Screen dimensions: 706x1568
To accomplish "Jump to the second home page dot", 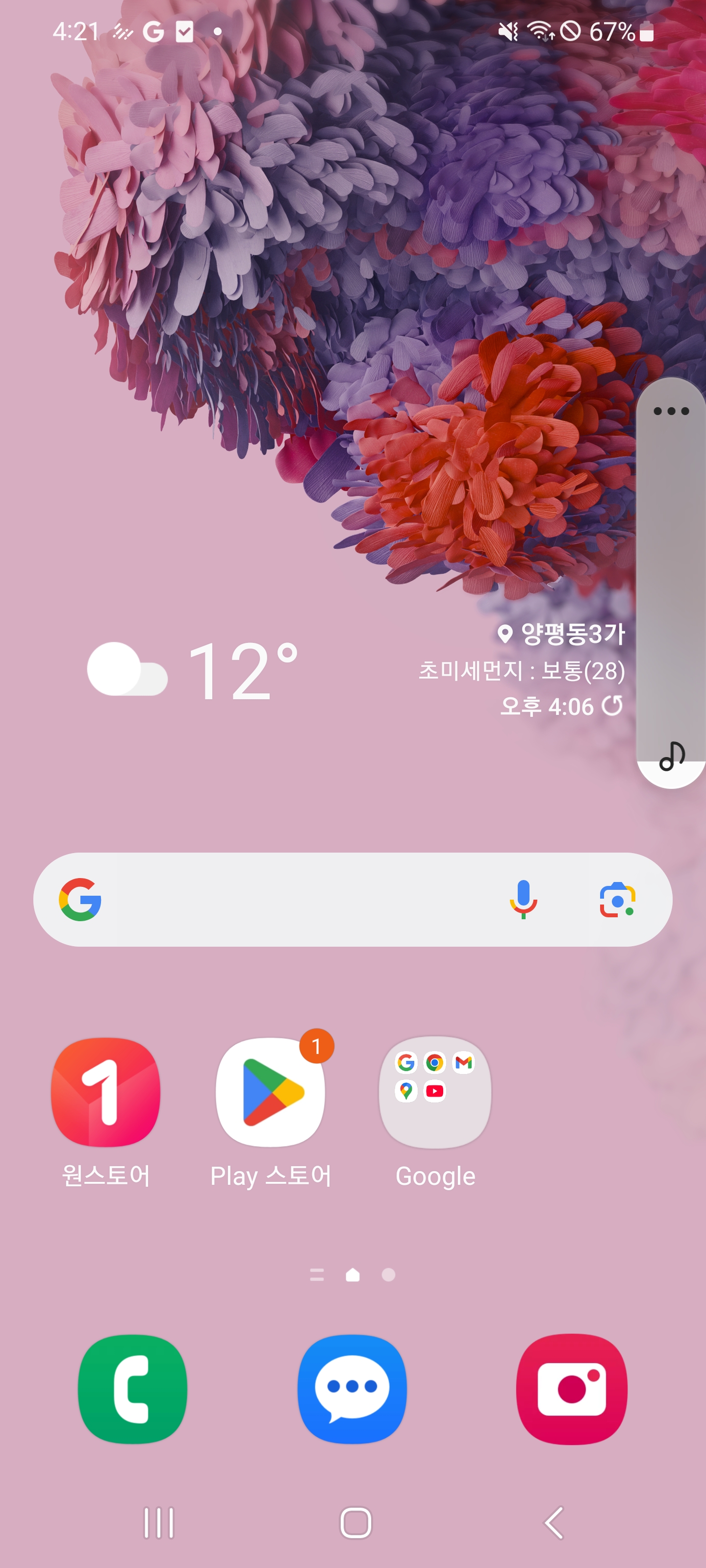I will (x=388, y=1274).
